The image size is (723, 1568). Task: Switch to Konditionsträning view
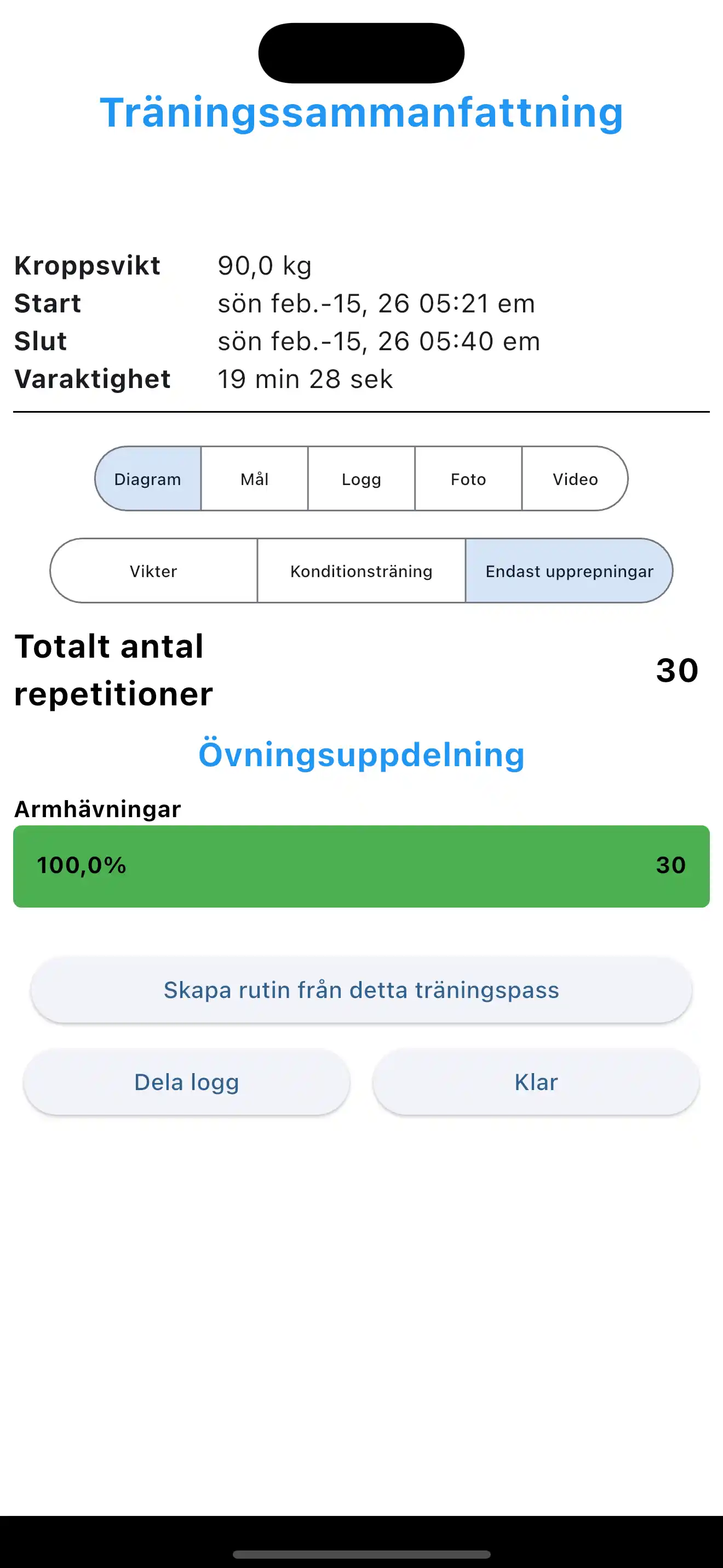click(361, 571)
